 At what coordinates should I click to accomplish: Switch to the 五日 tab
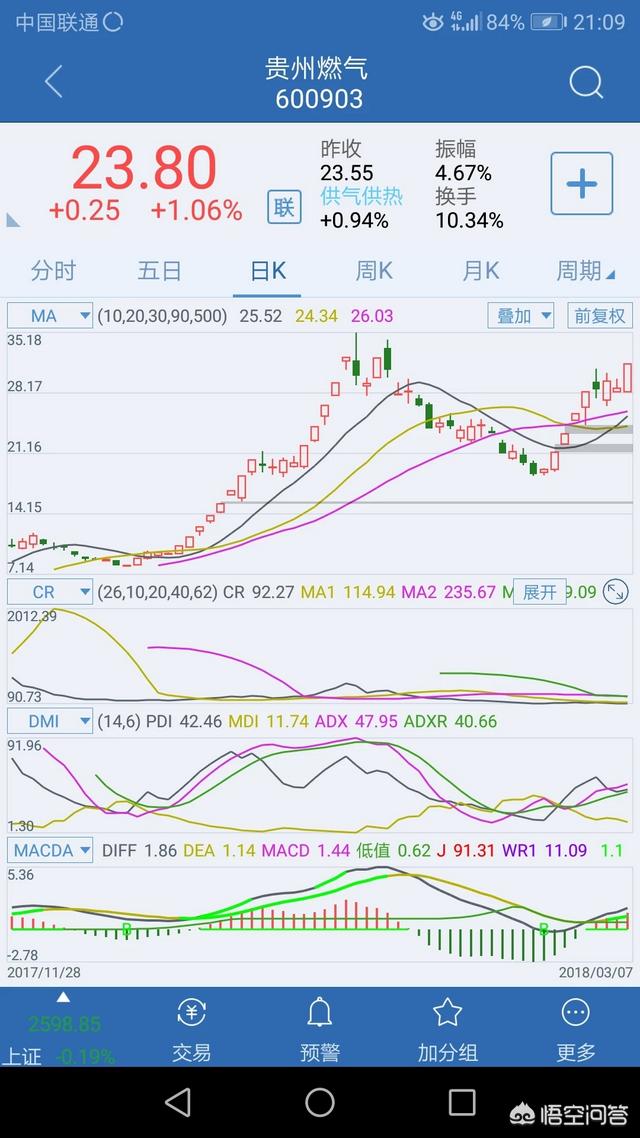point(160,271)
